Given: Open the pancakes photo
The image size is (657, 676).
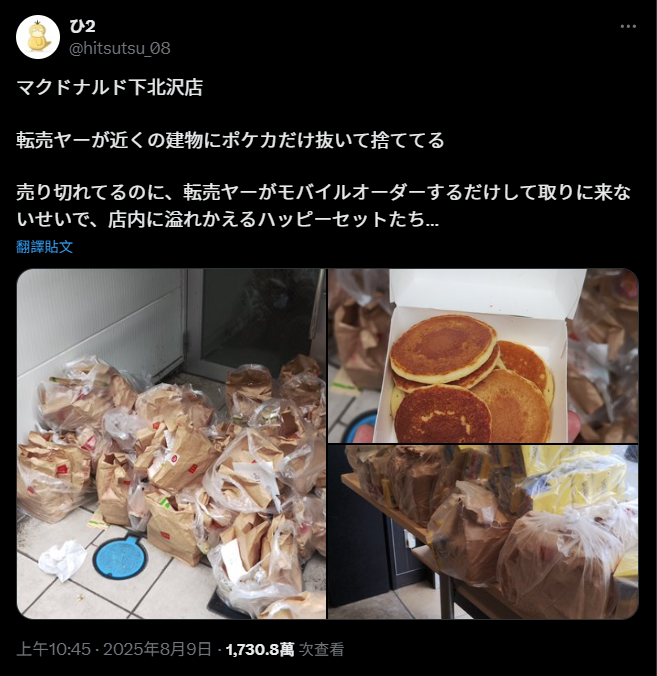Looking at the screenshot, I should [x=483, y=355].
